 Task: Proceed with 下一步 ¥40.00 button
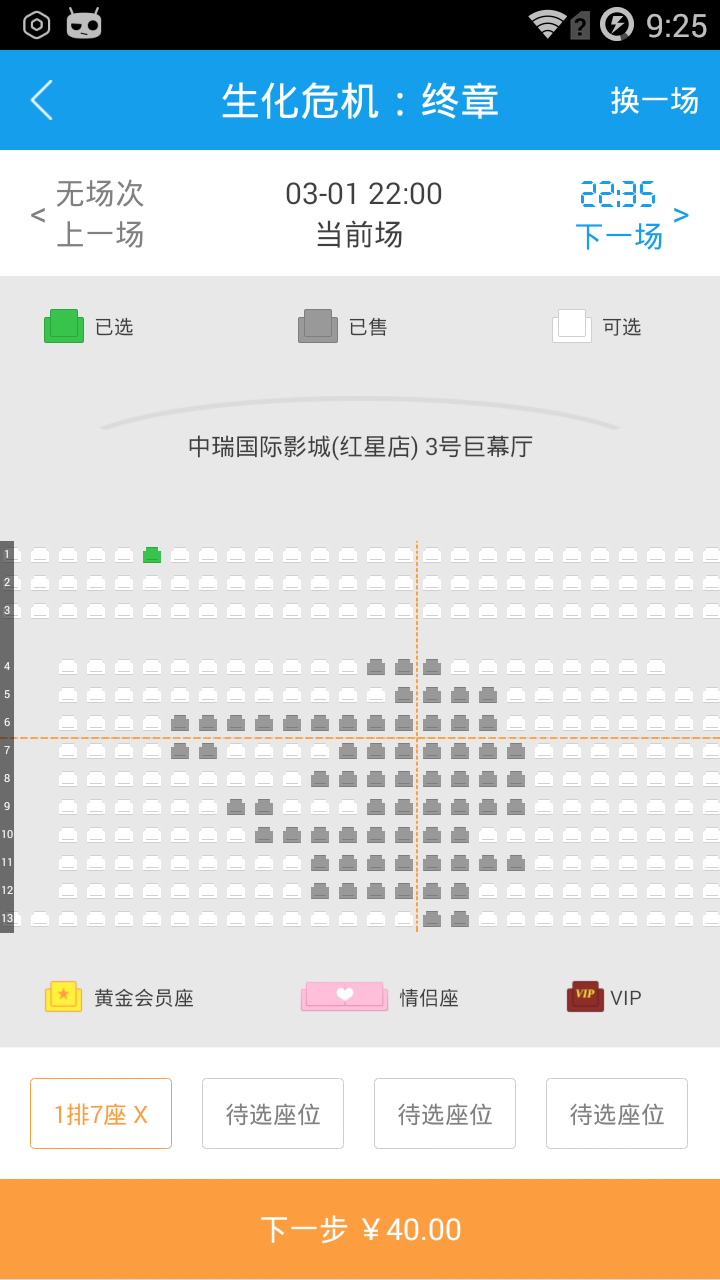(360, 1229)
